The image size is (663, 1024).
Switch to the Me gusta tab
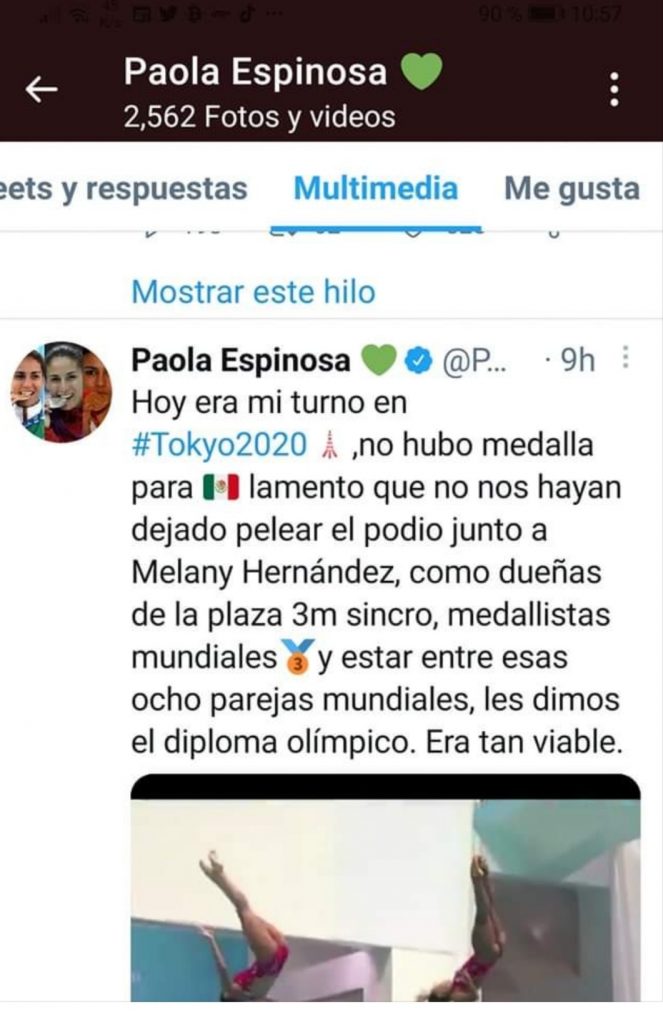(571, 189)
